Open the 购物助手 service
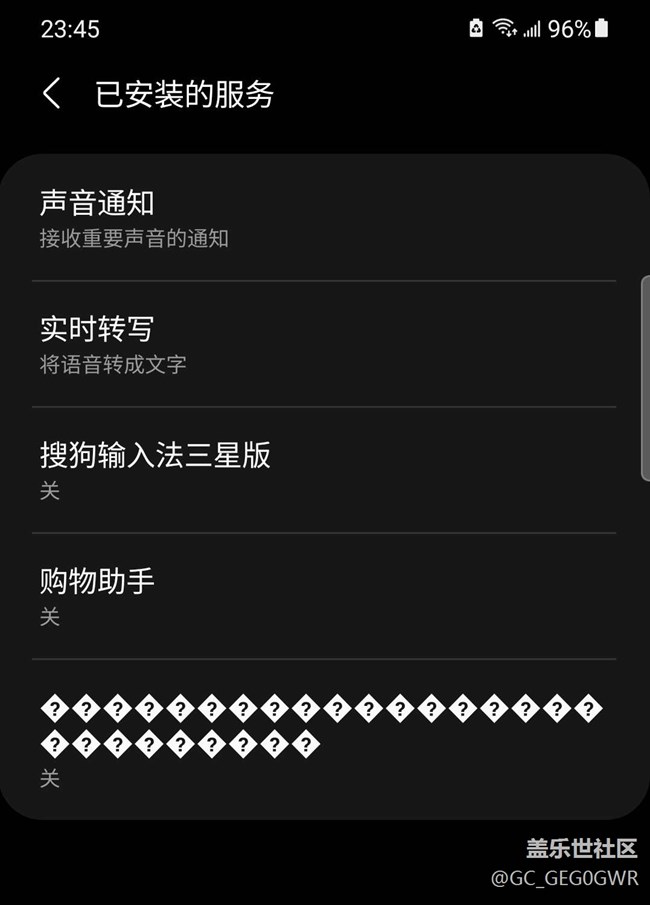650x905 pixels. coord(324,596)
